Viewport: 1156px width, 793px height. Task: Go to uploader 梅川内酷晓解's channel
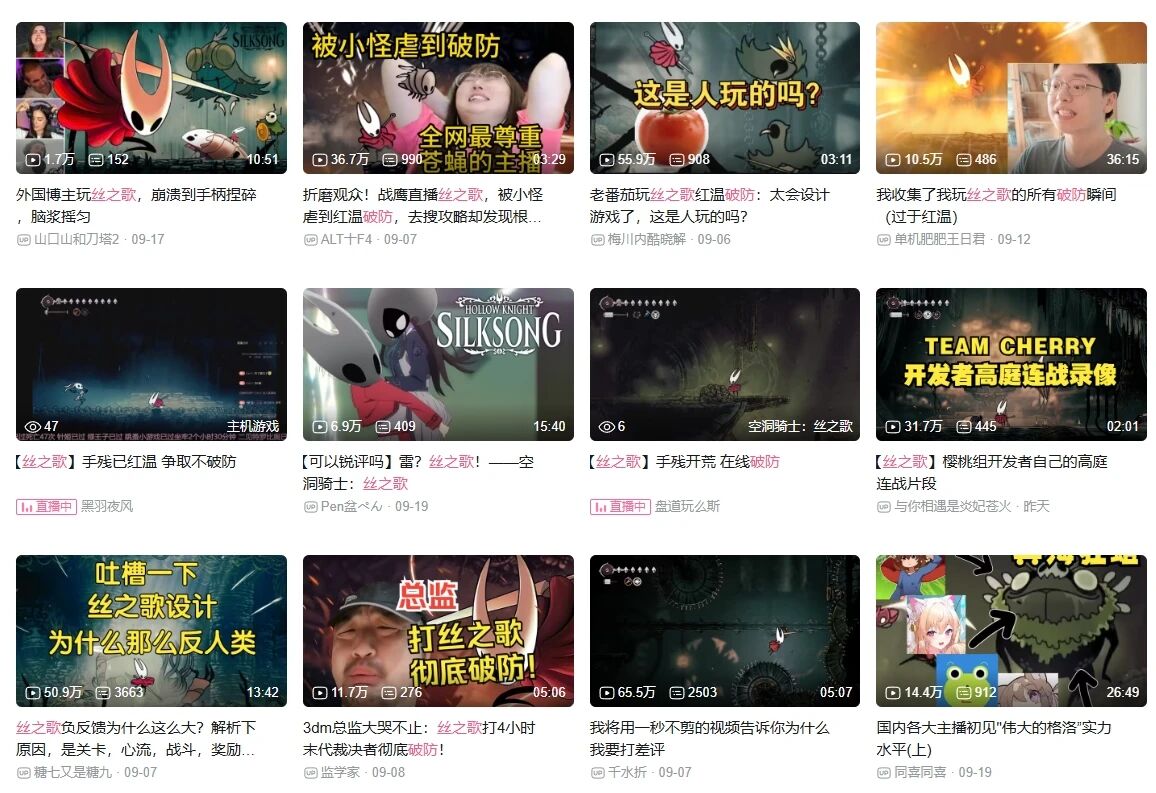click(x=647, y=240)
